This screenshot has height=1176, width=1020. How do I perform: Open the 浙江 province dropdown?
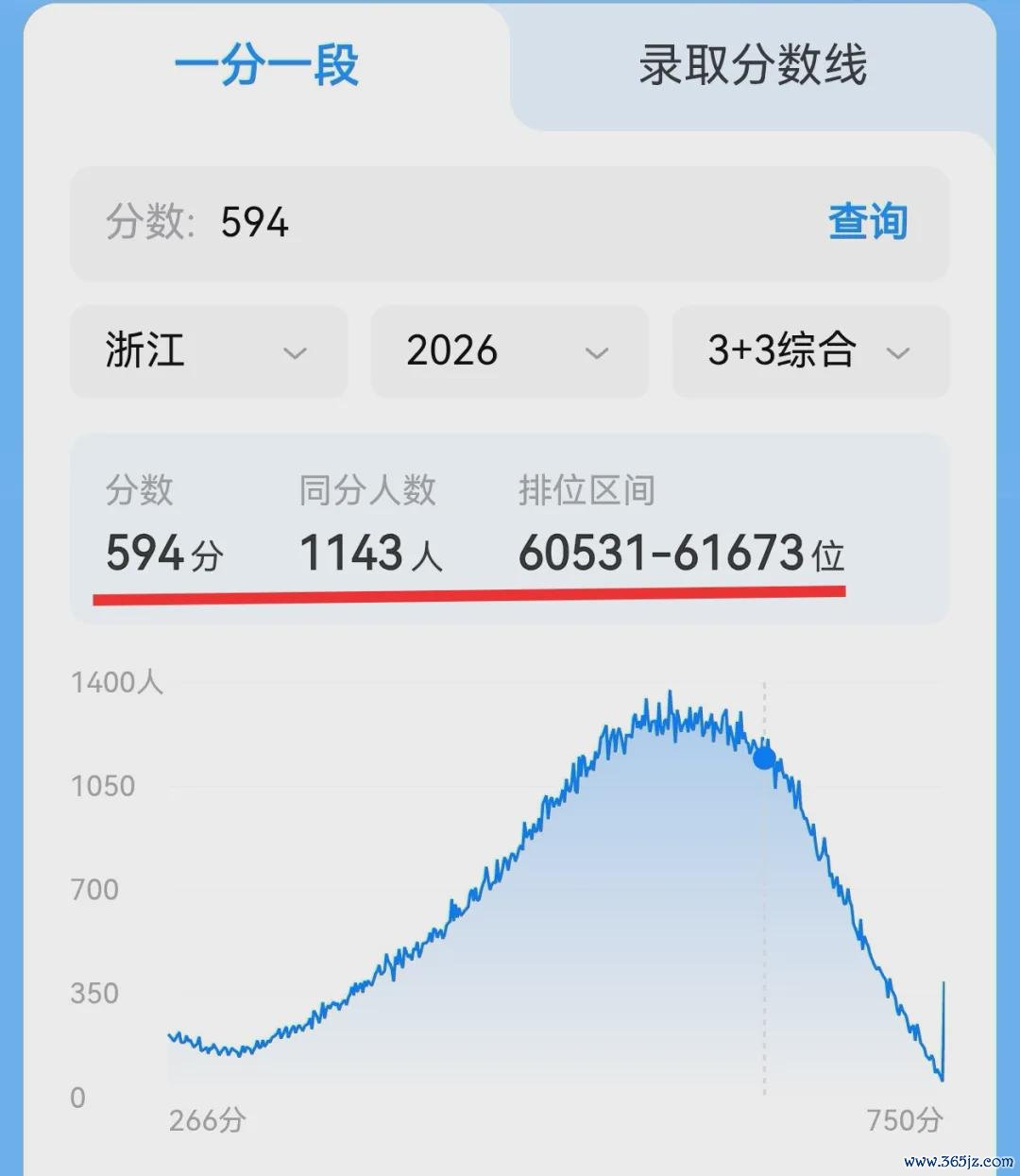[x=209, y=351]
